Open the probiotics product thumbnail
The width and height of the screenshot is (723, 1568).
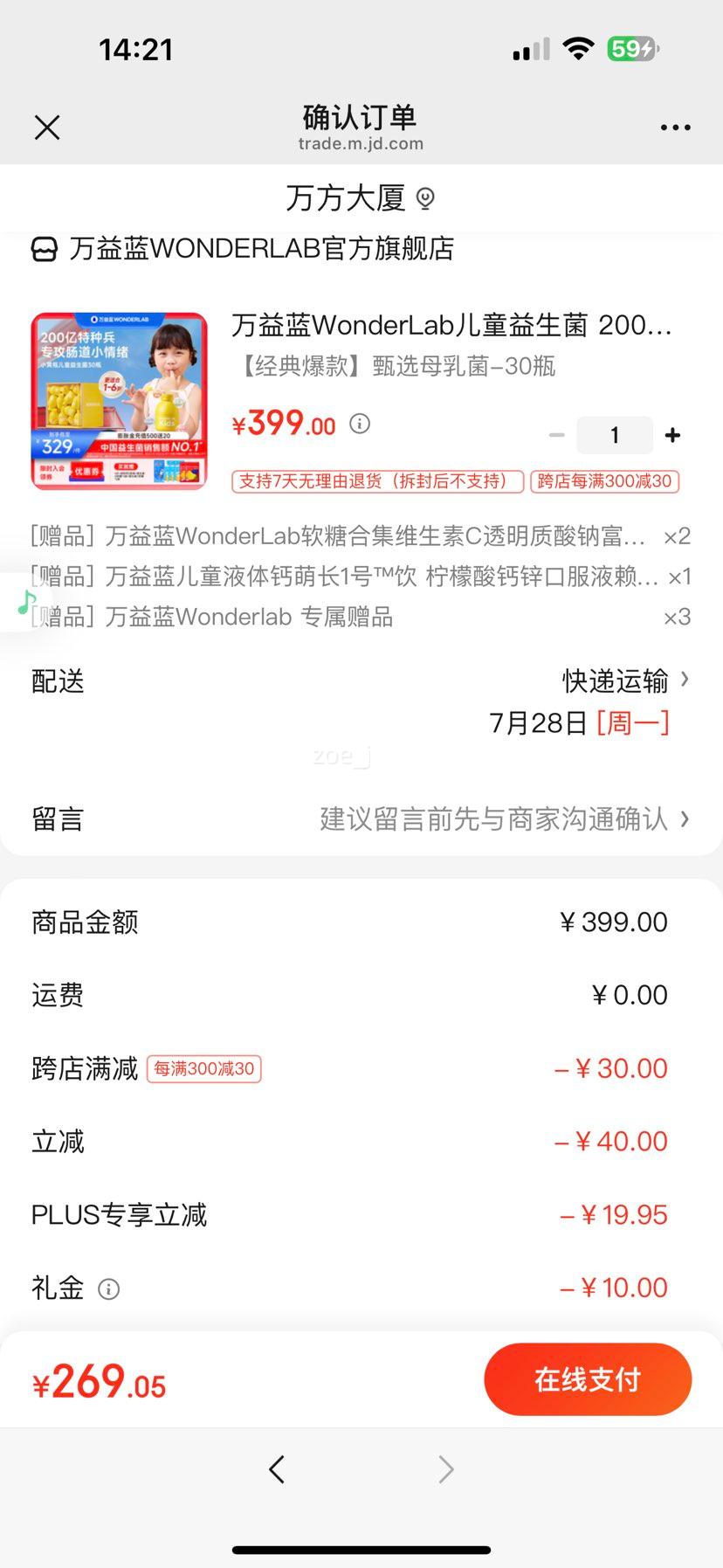tap(120, 401)
